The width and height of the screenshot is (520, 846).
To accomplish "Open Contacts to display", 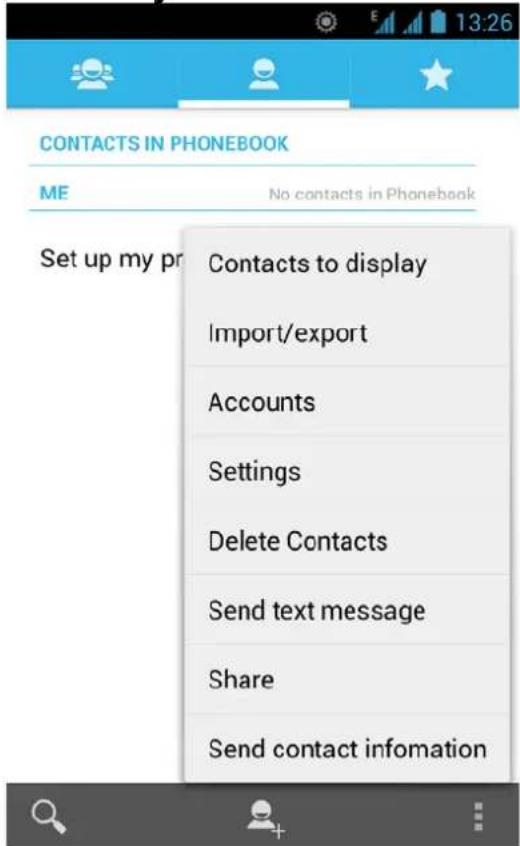I will (348, 264).
